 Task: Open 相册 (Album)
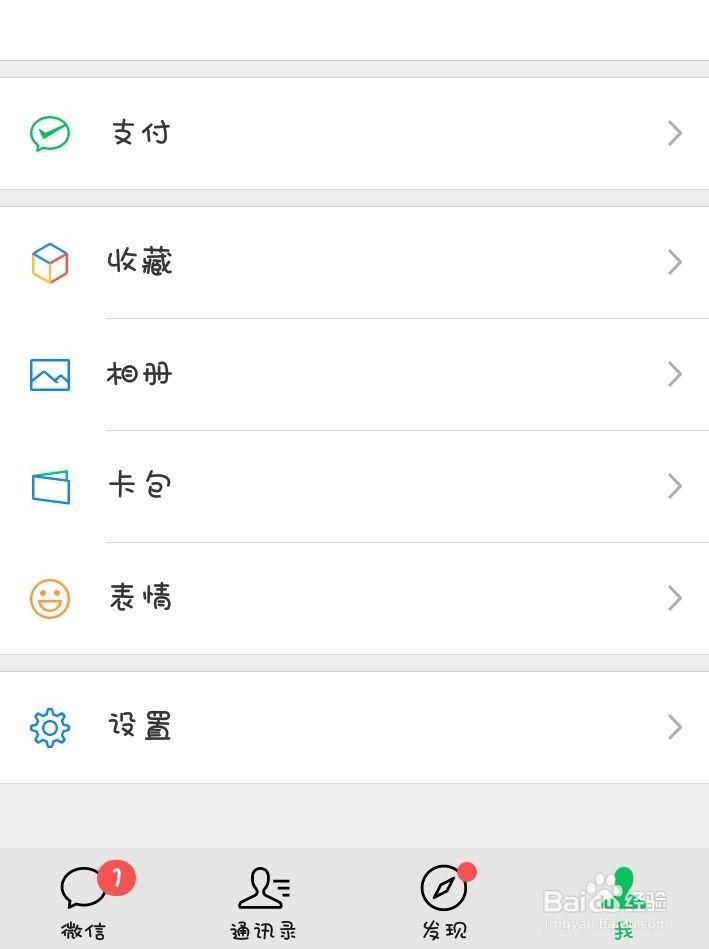(354, 375)
